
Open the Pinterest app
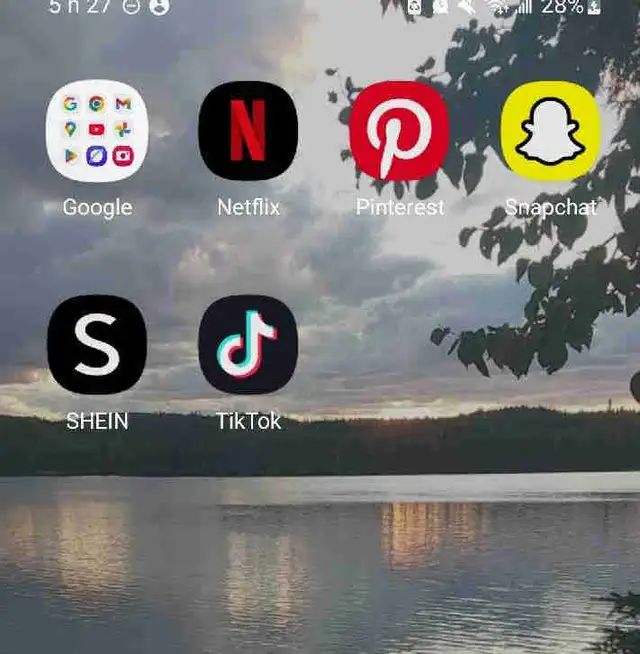coord(400,131)
